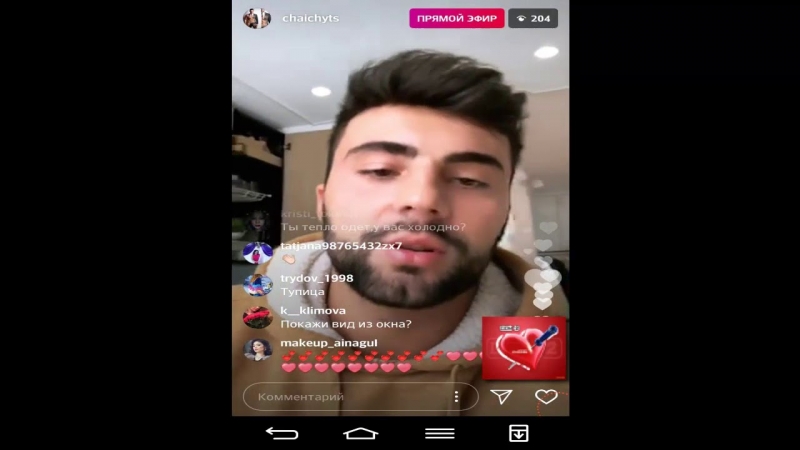Screen dimensions: 800x450
Task: Open the viewers count showing 204
Action: (532, 18)
